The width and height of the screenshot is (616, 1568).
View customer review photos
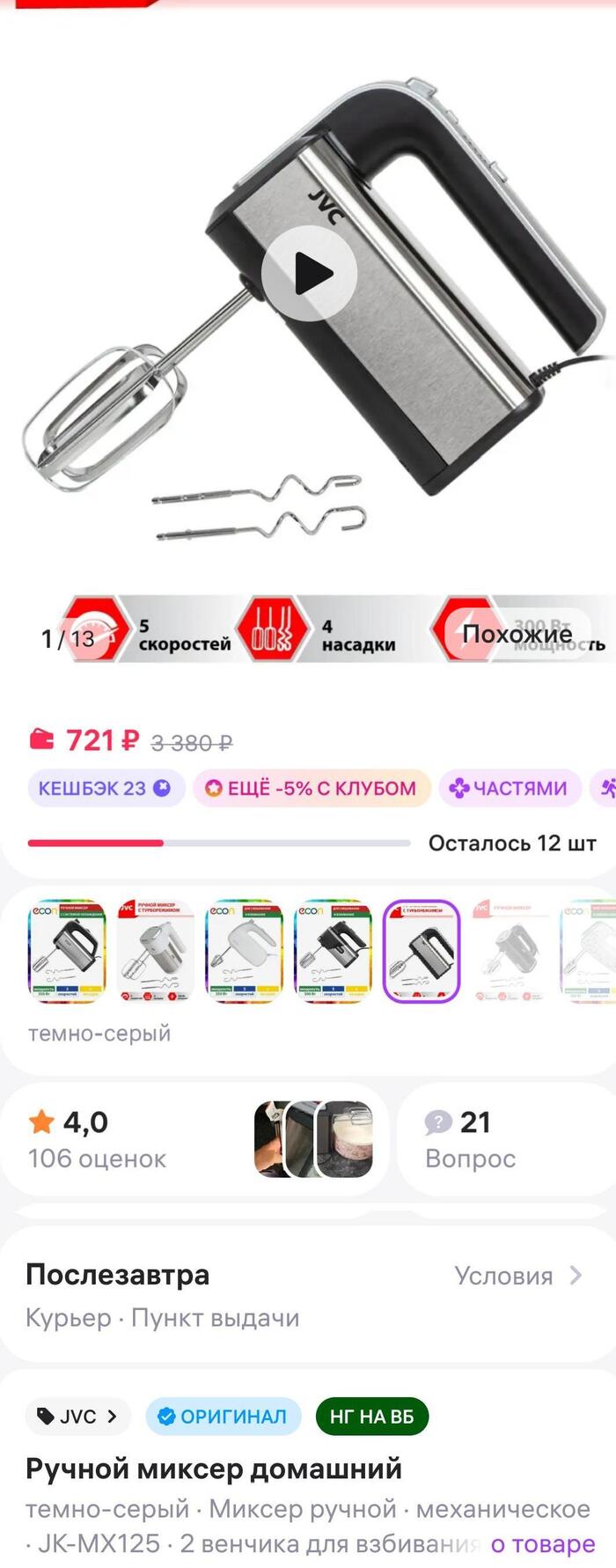pyautogui.click(x=313, y=1139)
